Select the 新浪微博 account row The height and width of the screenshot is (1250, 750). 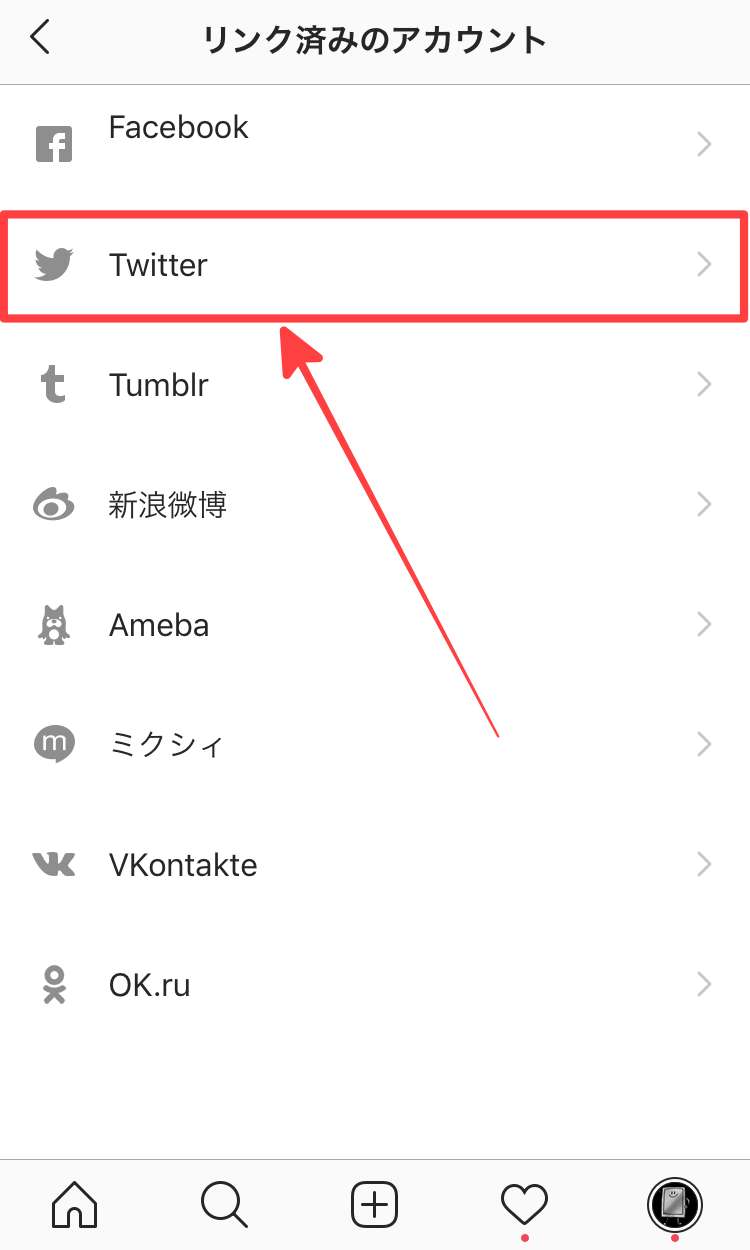click(375, 505)
